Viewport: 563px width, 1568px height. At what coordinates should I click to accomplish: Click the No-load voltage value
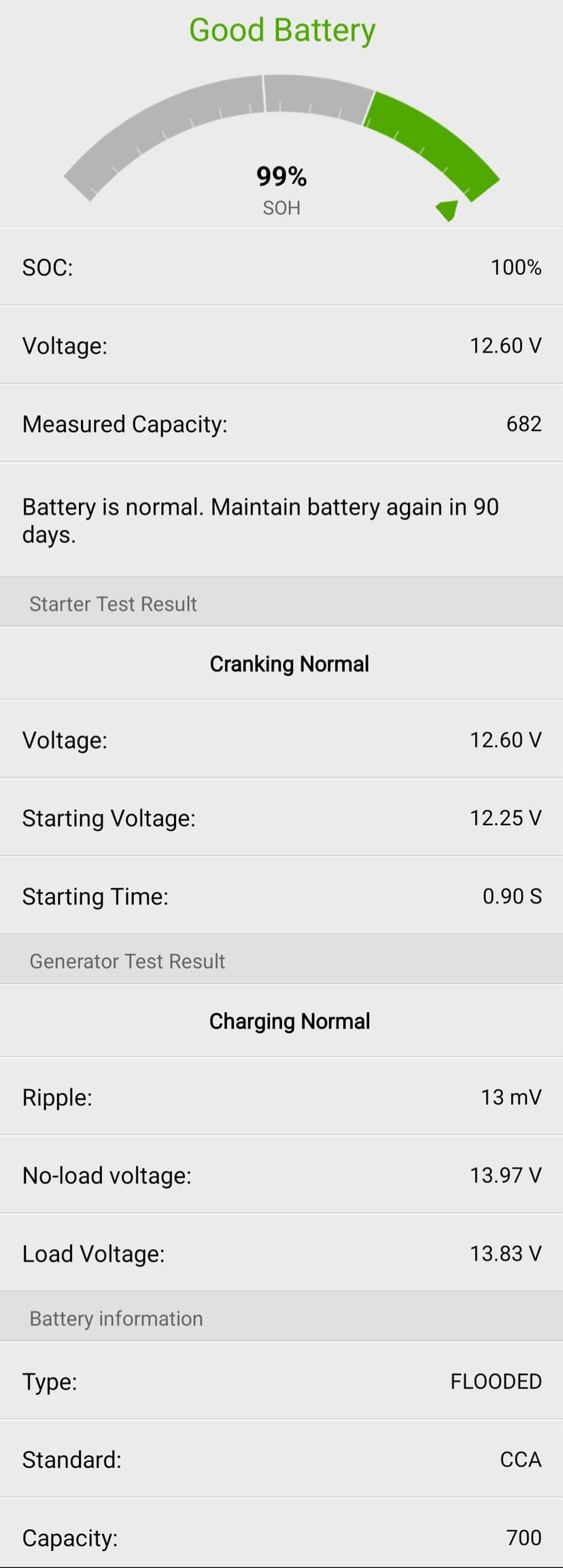pyautogui.click(x=506, y=1174)
